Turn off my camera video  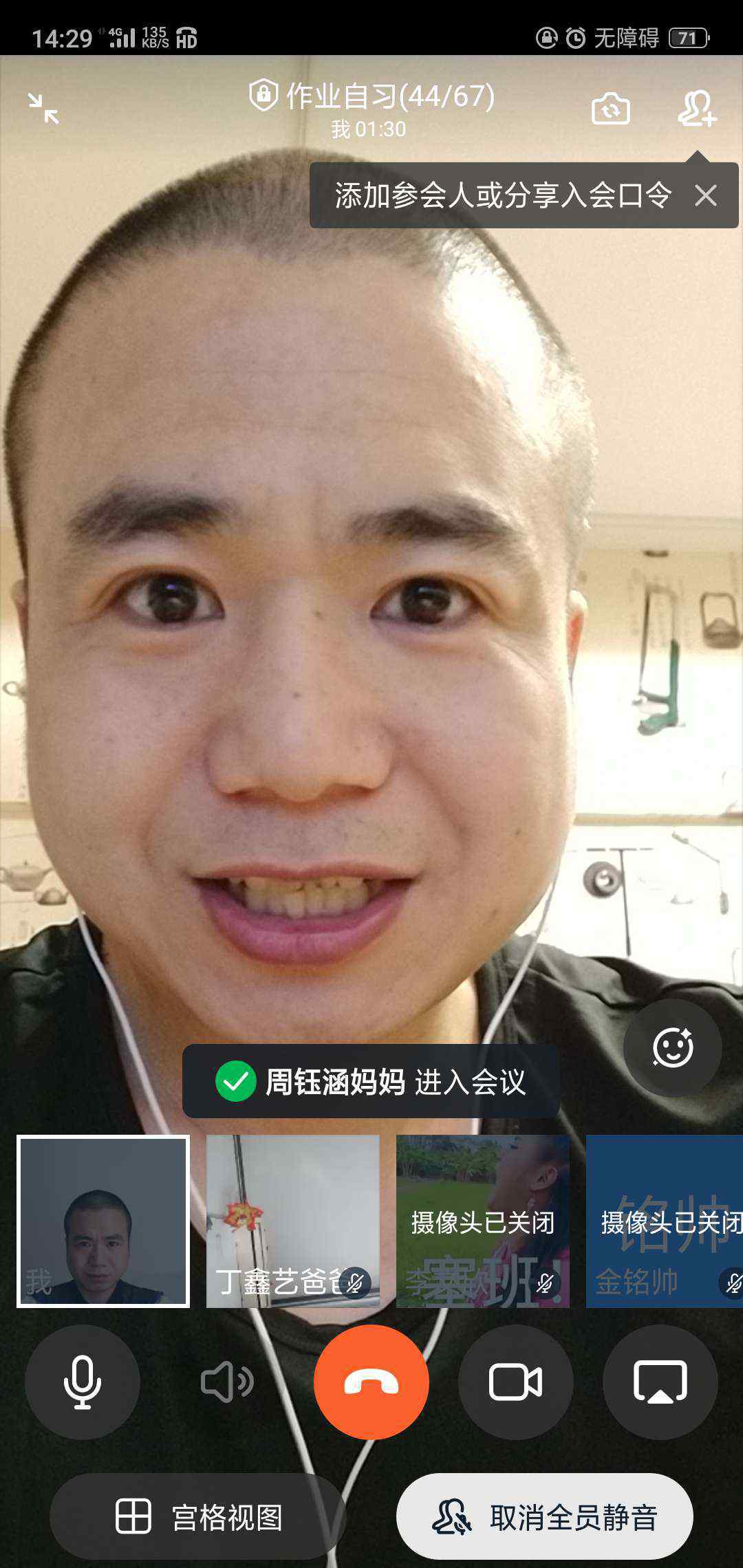pos(516,1382)
